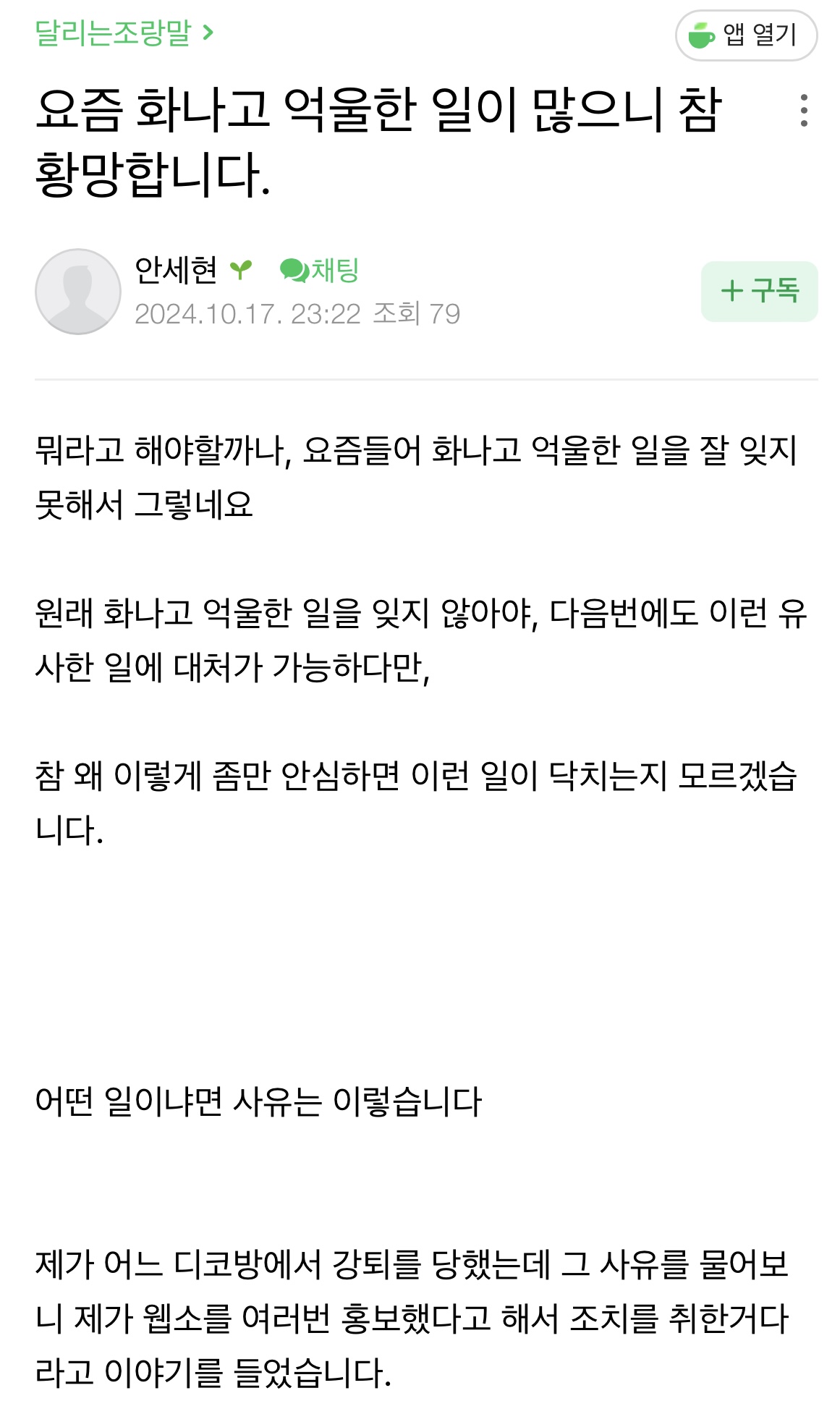This screenshot has width=840, height=1401.
Task: Start a 채팅 with the author
Action: [320, 271]
